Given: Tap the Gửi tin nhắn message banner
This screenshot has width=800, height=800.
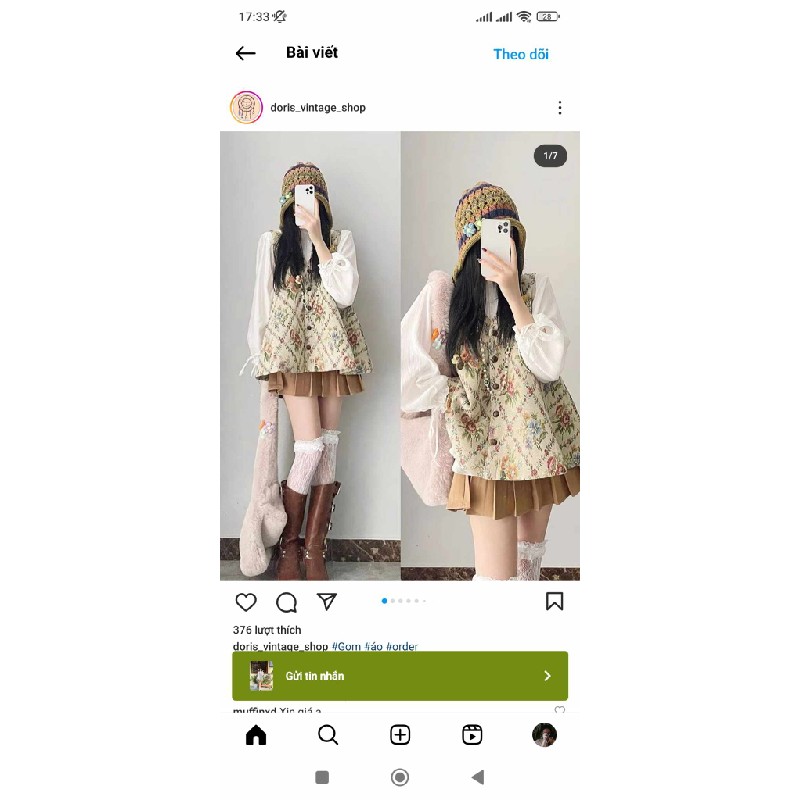Looking at the screenshot, I should coord(400,676).
